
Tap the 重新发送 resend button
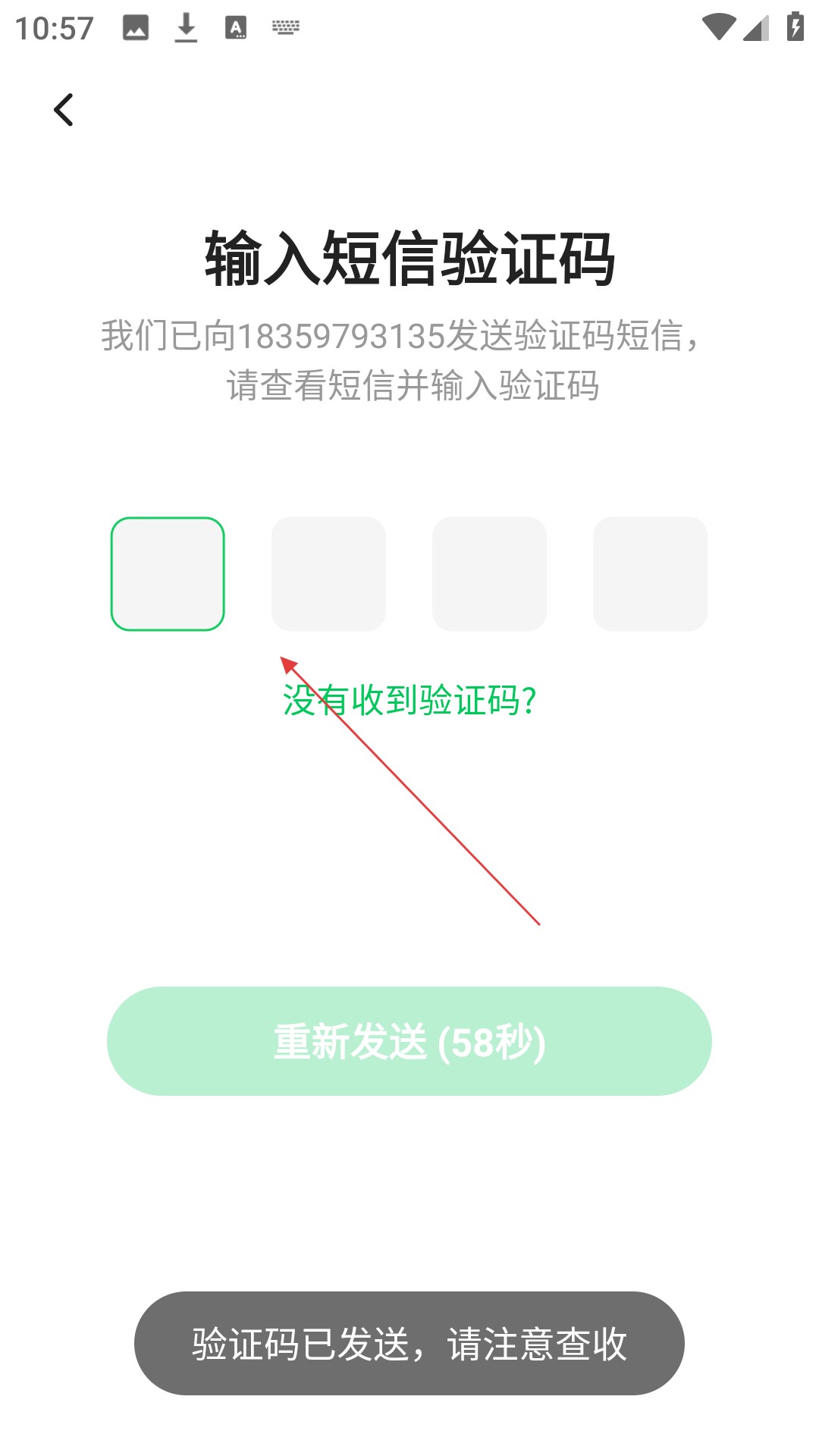[409, 1041]
